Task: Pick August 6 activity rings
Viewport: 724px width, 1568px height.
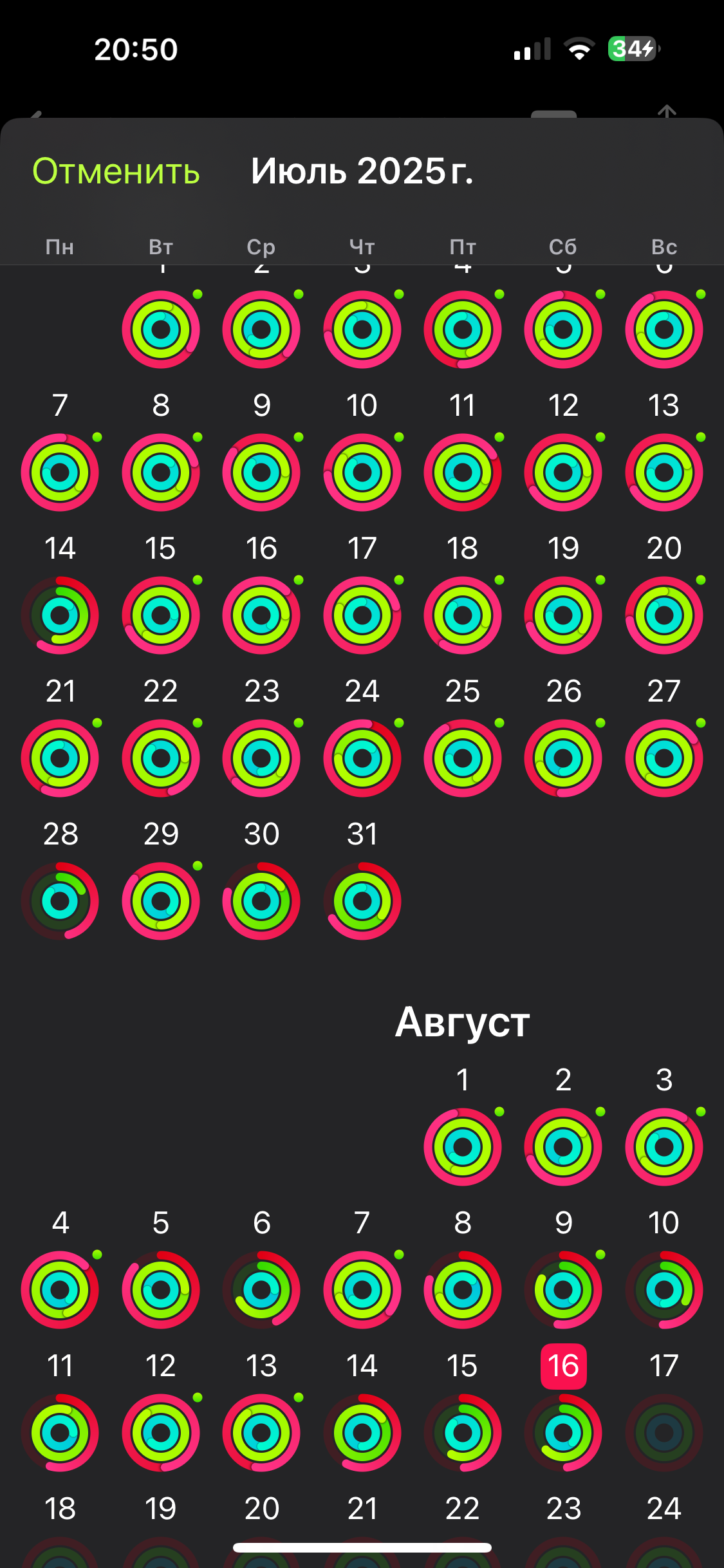Action: [x=261, y=1289]
